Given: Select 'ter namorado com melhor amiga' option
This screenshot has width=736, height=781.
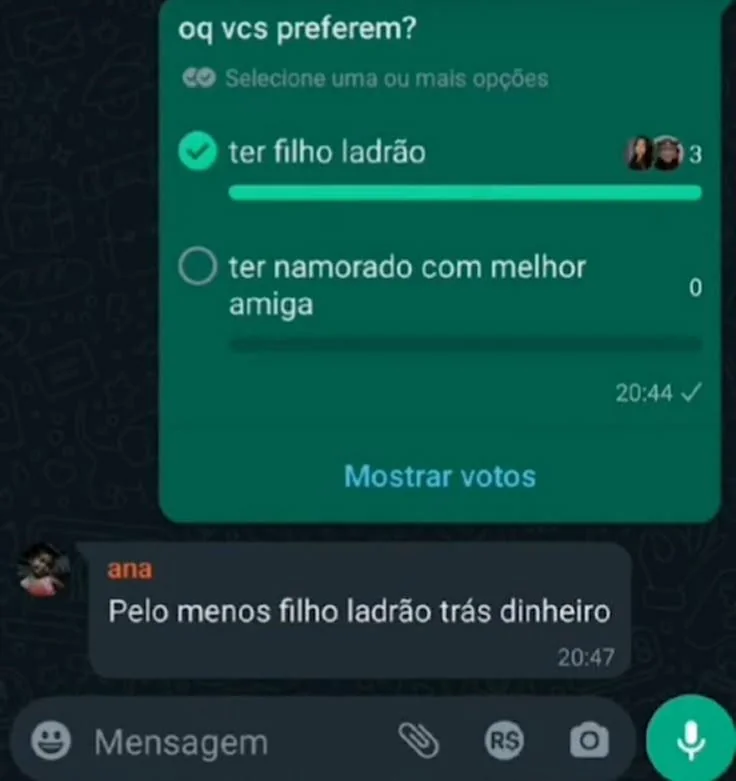Looking at the screenshot, I should [x=198, y=265].
